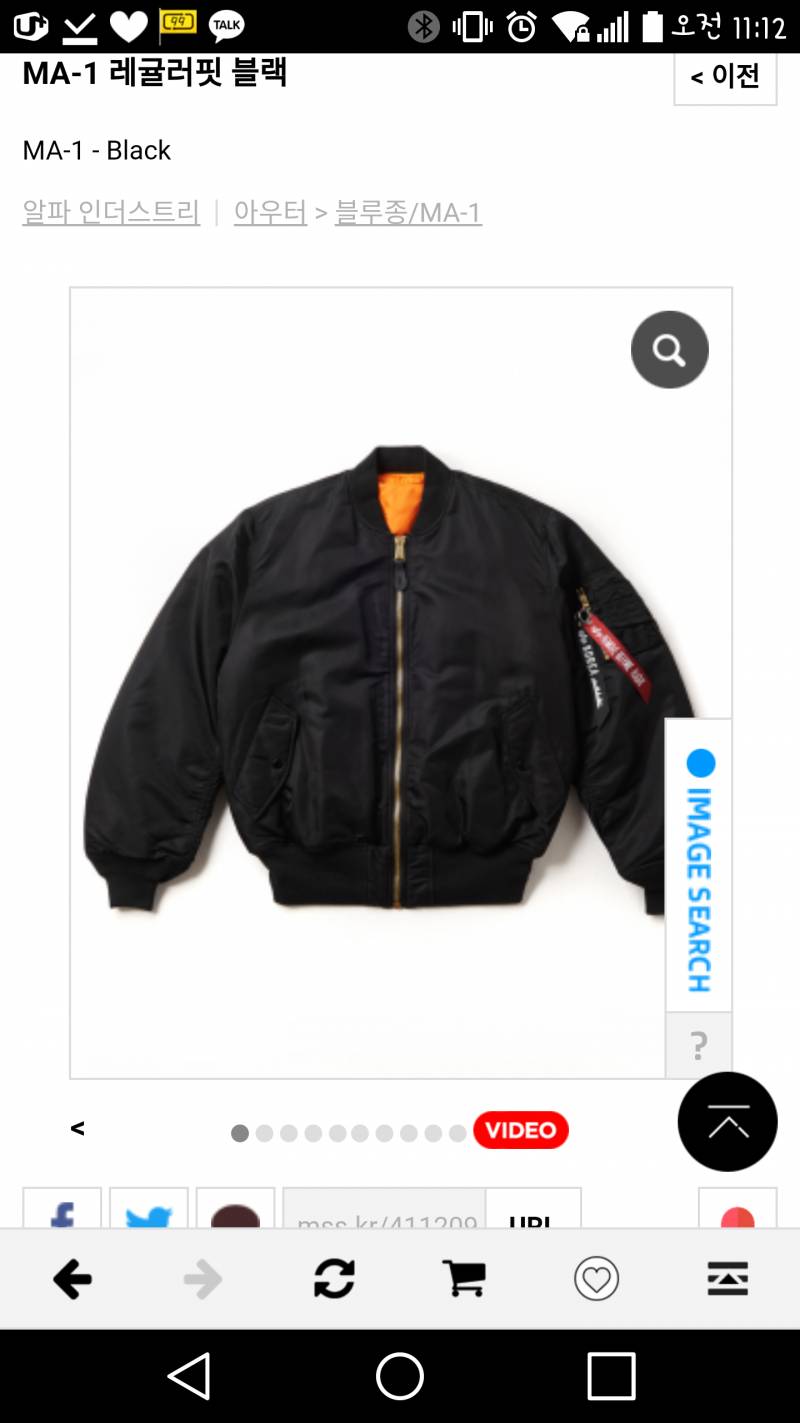Go forward with the toolbar right arrow
Image resolution: width=800 pixels, height=1423 pixels.
pyautogui.click(x=203, y=1279)
